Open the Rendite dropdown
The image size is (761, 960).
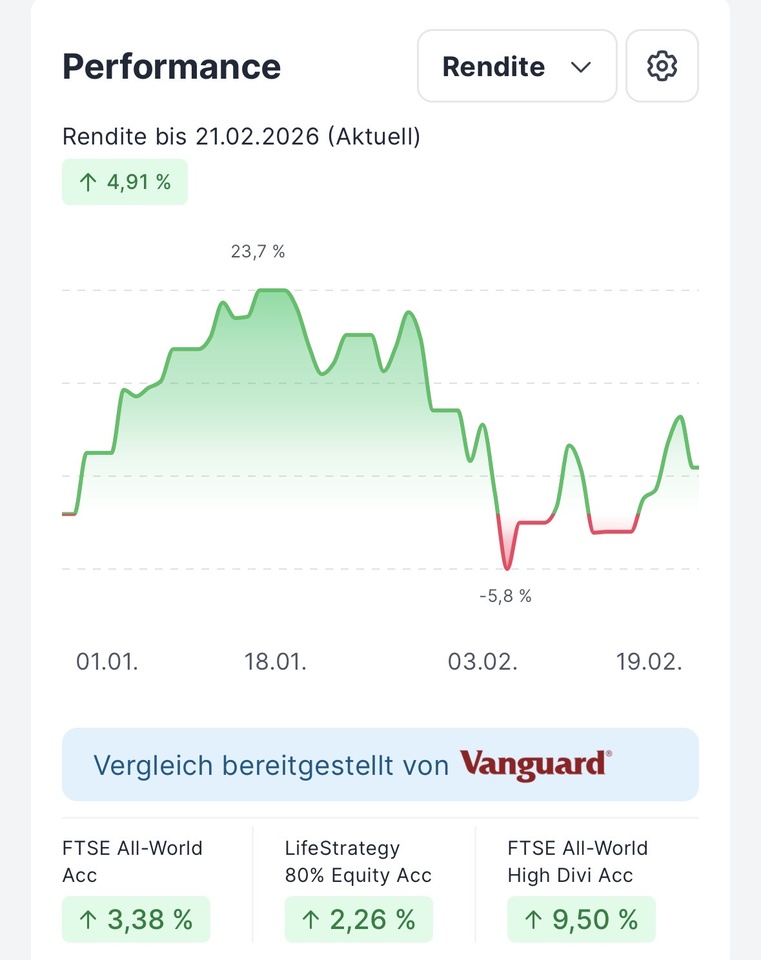(x=516, y=66)
